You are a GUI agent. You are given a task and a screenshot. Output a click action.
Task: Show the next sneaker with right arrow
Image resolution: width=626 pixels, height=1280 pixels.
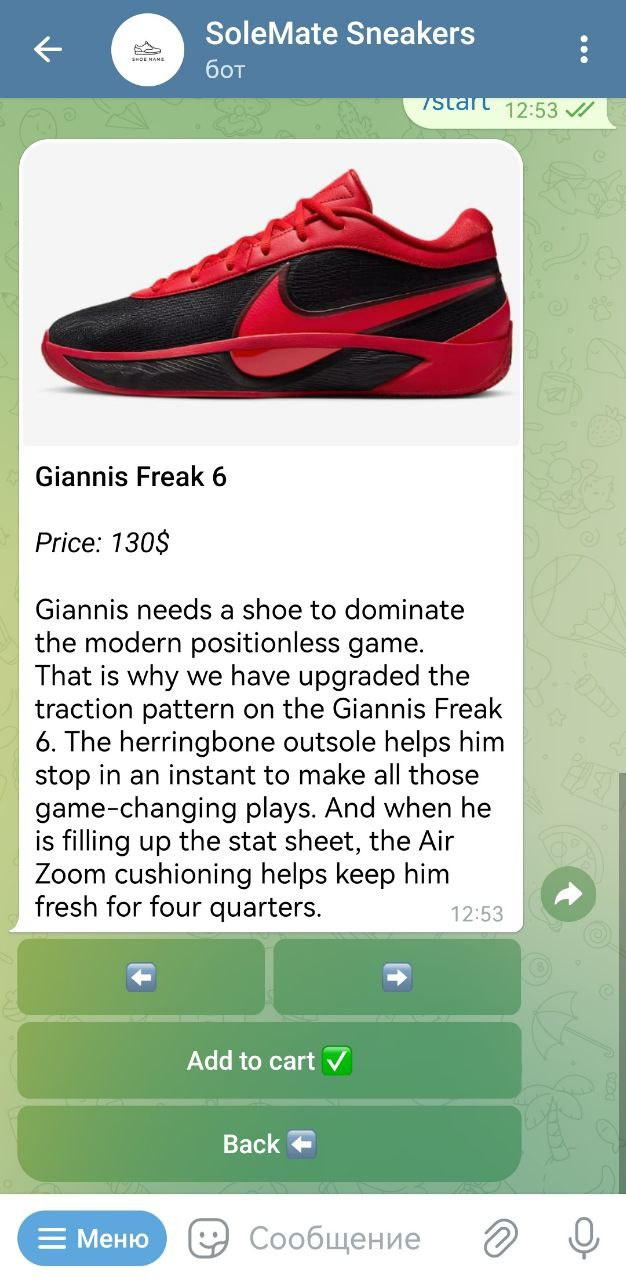[x=397, y=977]
